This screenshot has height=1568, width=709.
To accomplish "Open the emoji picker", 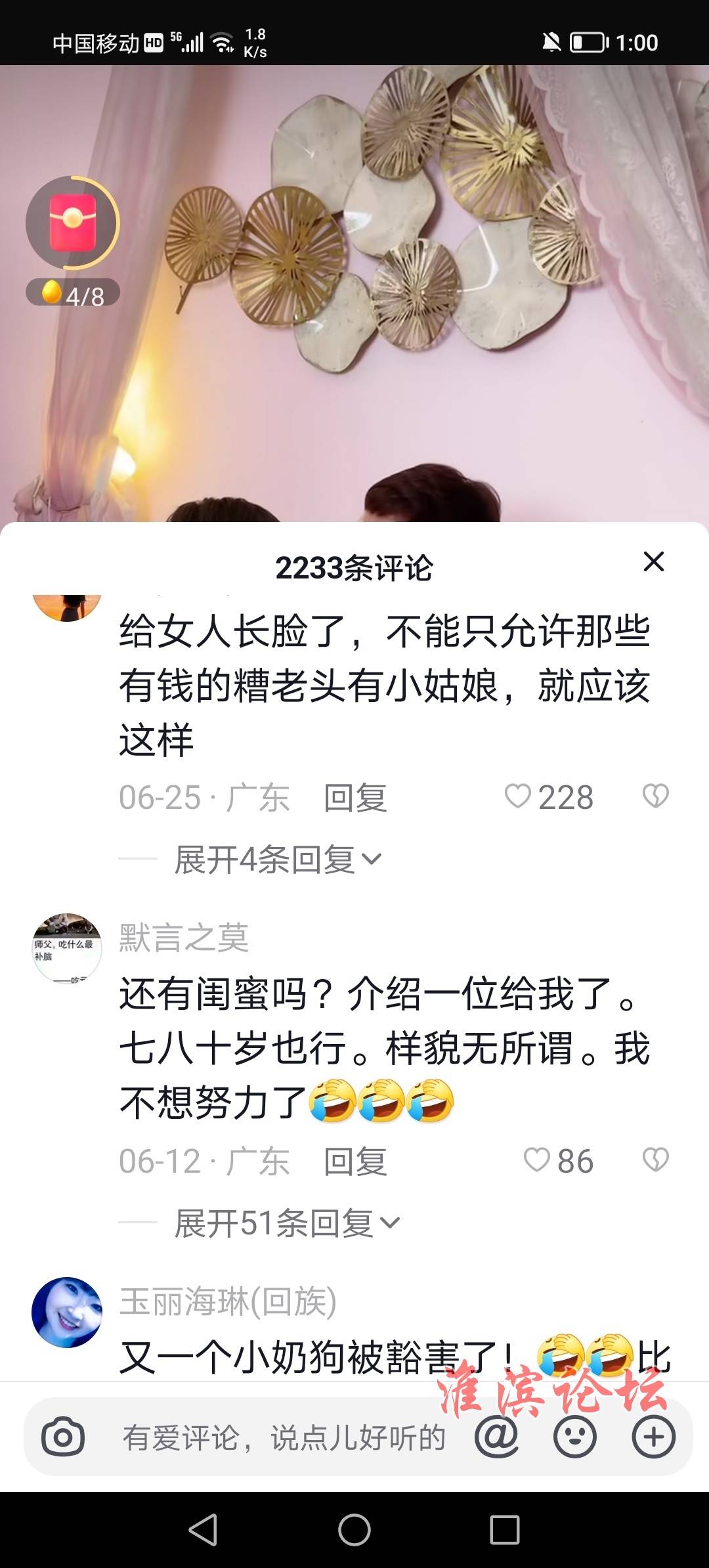I will coord(574,1437).
